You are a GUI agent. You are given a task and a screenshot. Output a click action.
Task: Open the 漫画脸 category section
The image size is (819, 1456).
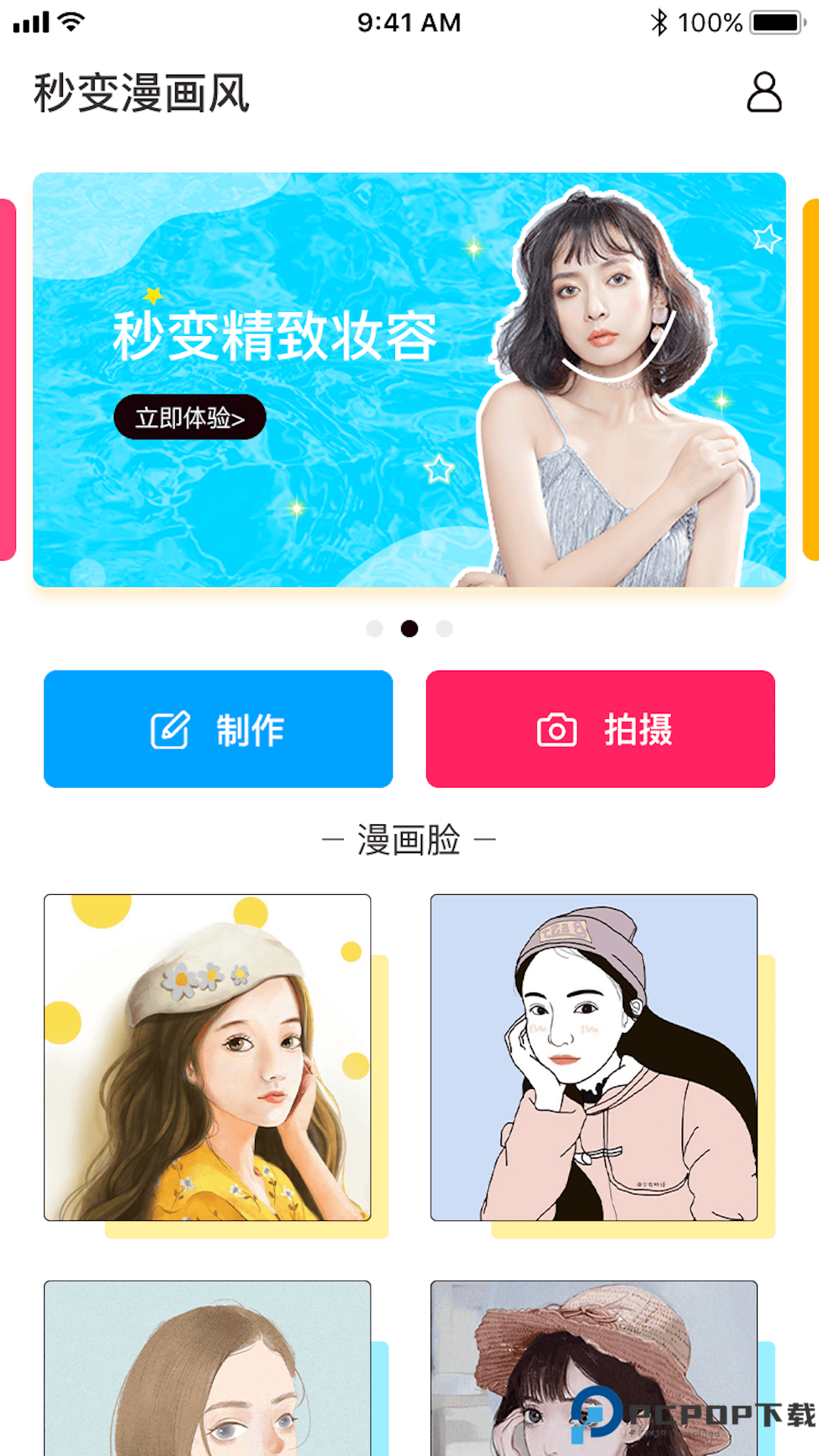[x=409, y=839]
